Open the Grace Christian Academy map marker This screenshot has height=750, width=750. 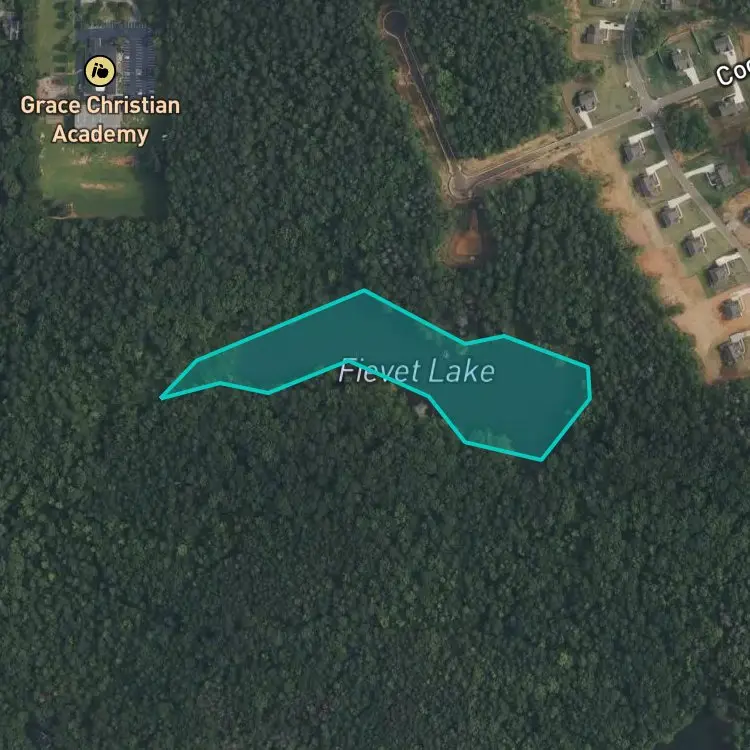(100, 71)
